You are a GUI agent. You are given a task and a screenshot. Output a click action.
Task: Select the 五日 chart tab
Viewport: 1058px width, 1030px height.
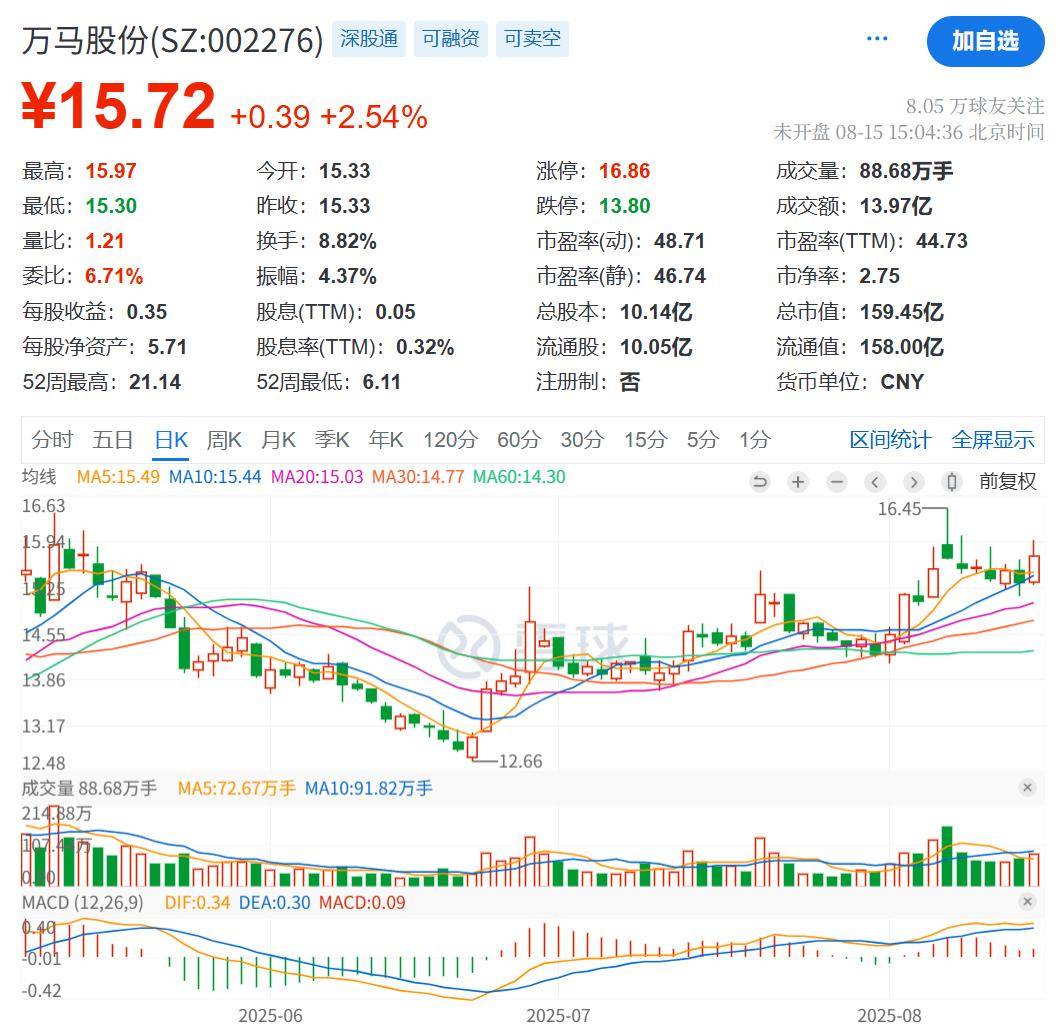[113, 440]
